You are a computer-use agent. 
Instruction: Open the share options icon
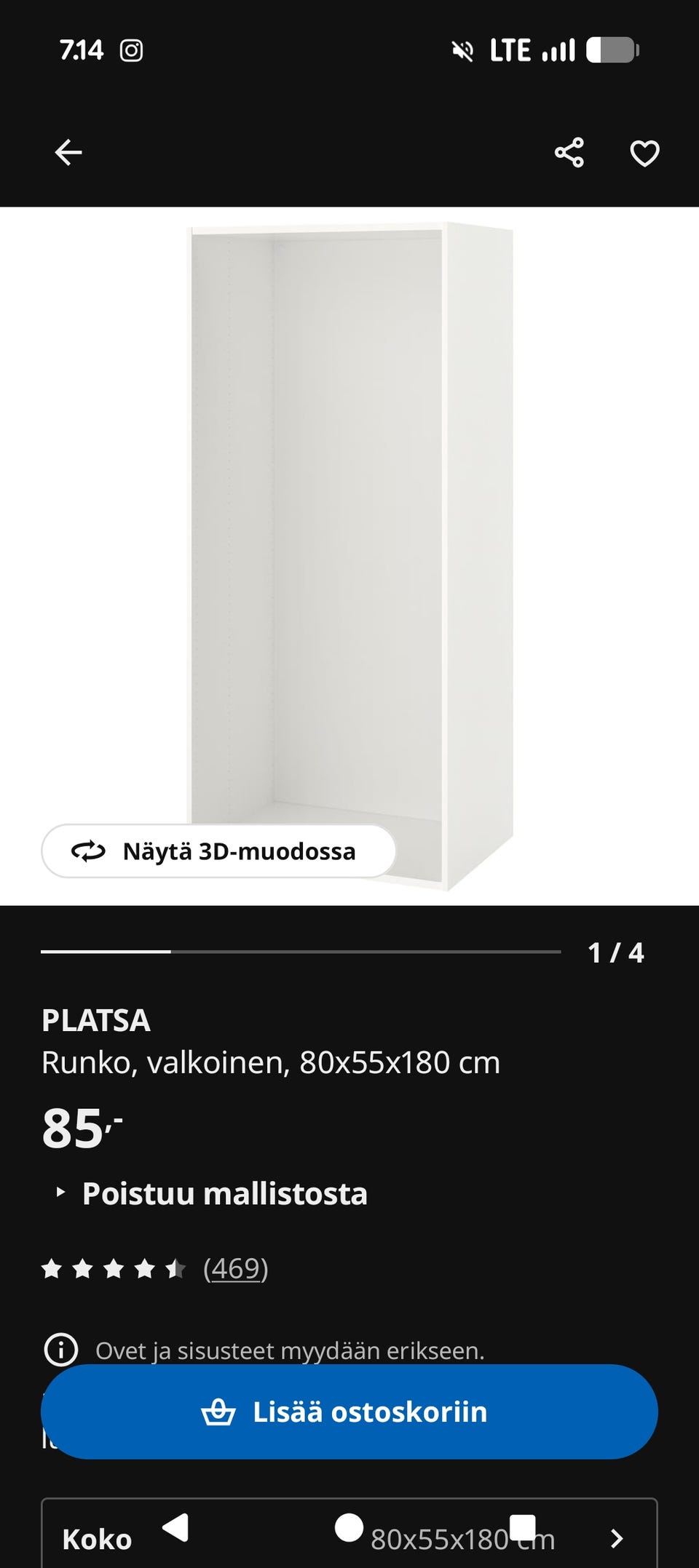[x=569, y=153]
